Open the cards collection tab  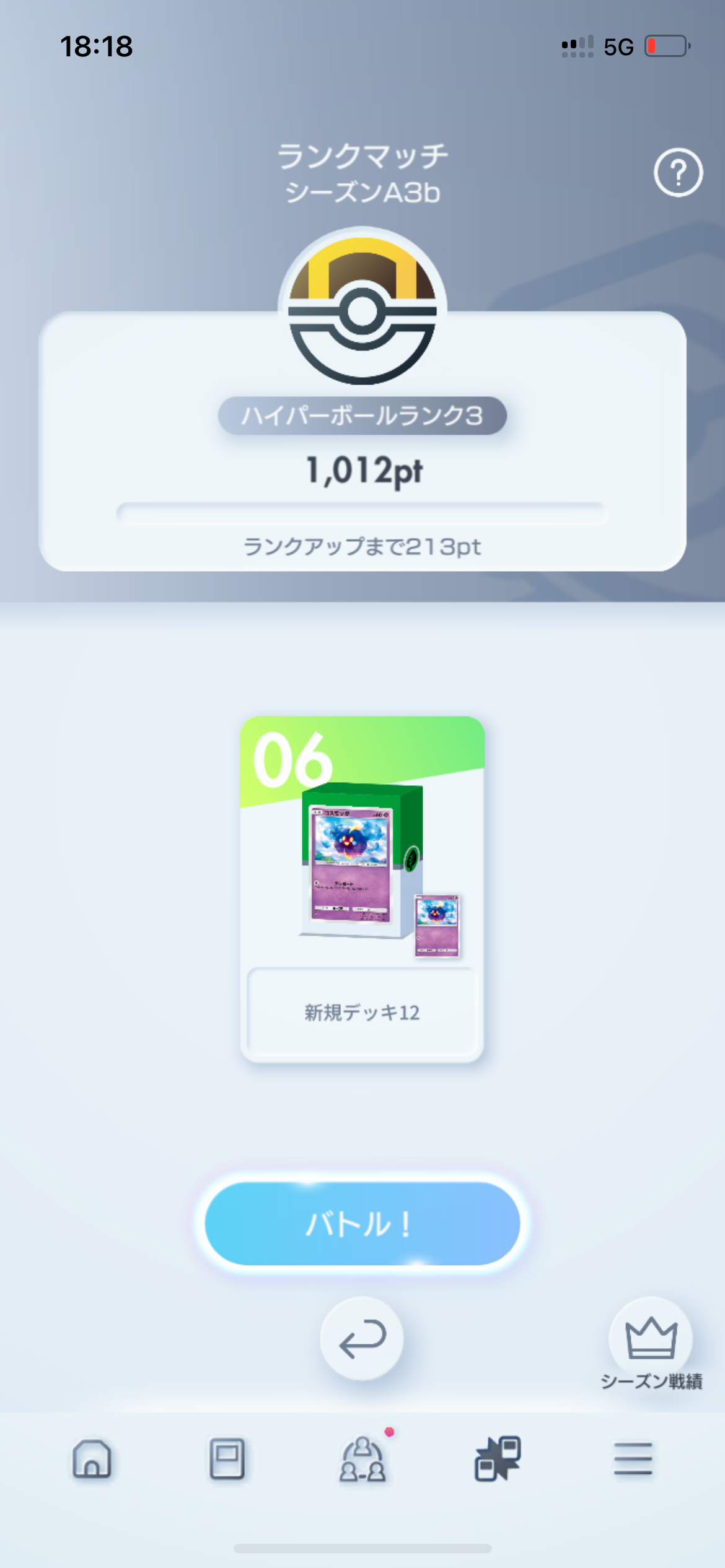click(227, 1459)
